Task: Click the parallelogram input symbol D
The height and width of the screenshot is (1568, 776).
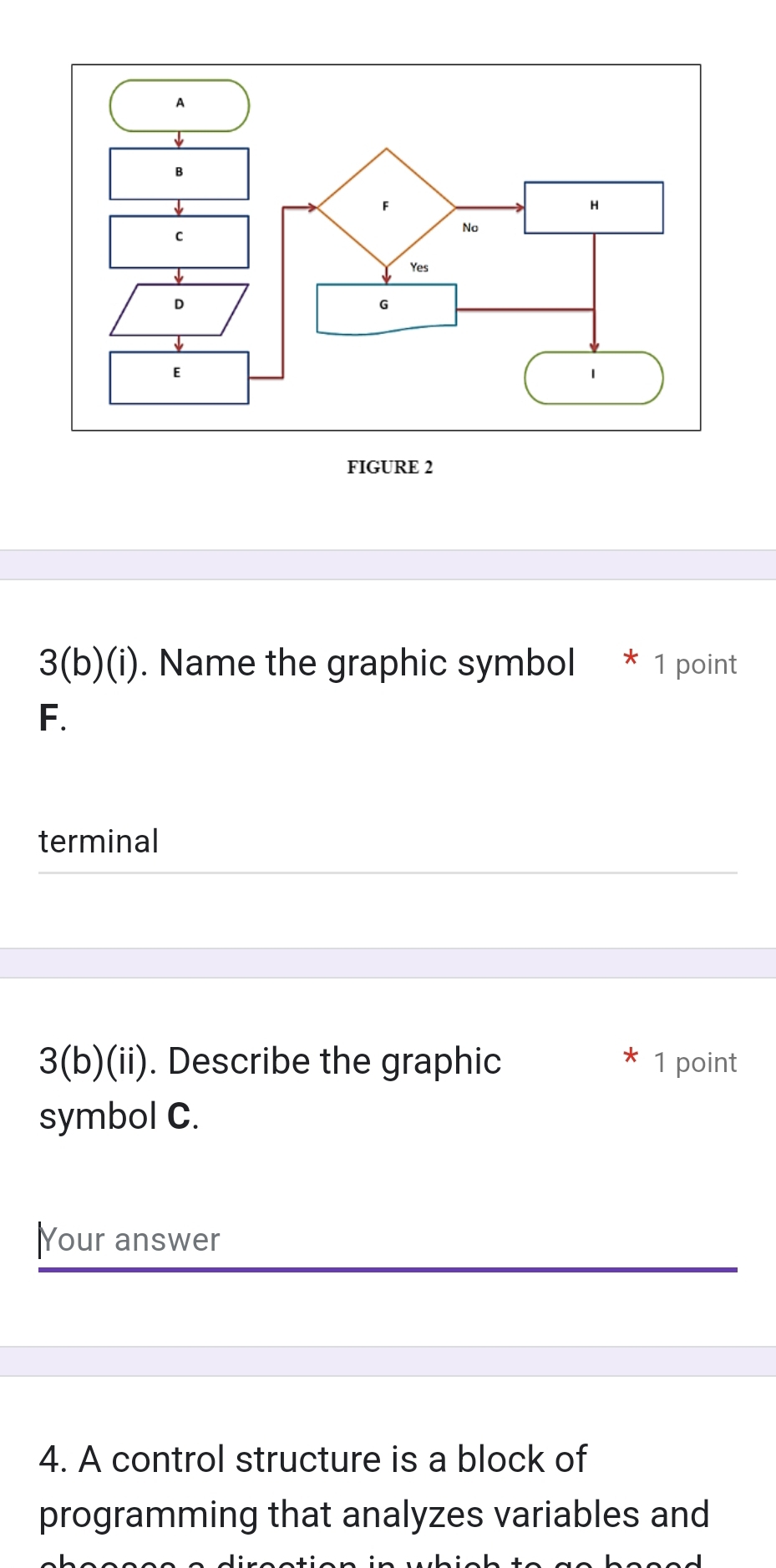Action: pos(179,306)
